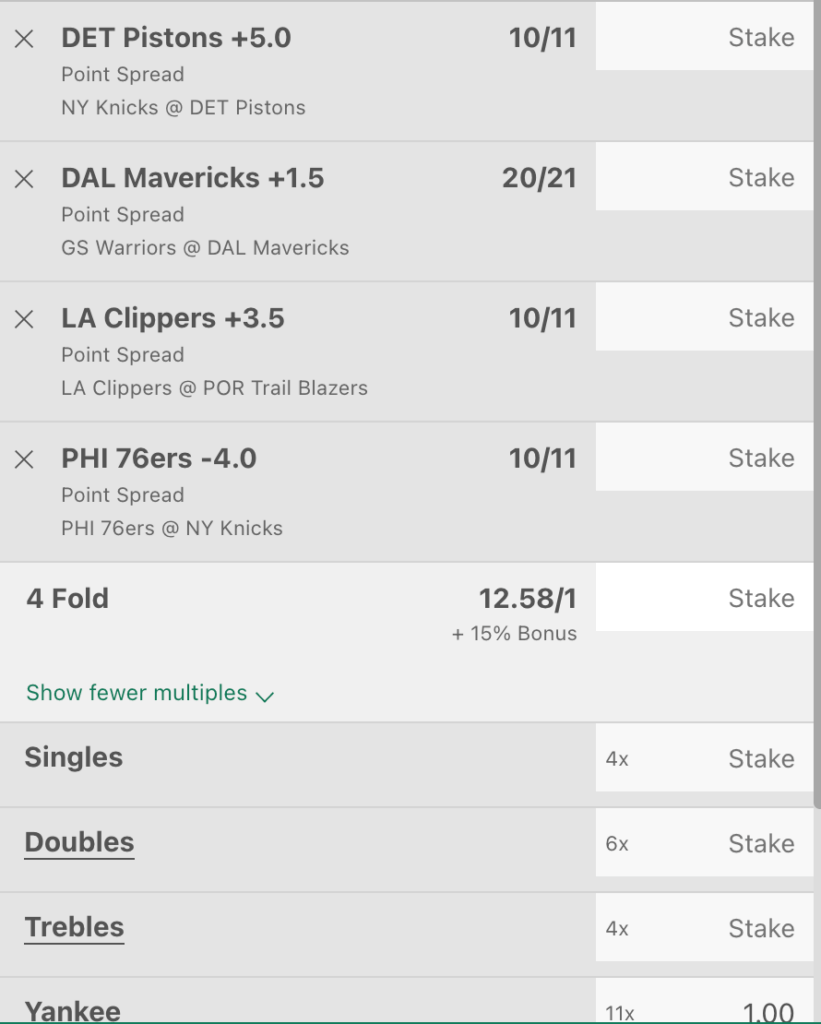Remove the LA Clippers +3.5 selection

pos(25,318)
